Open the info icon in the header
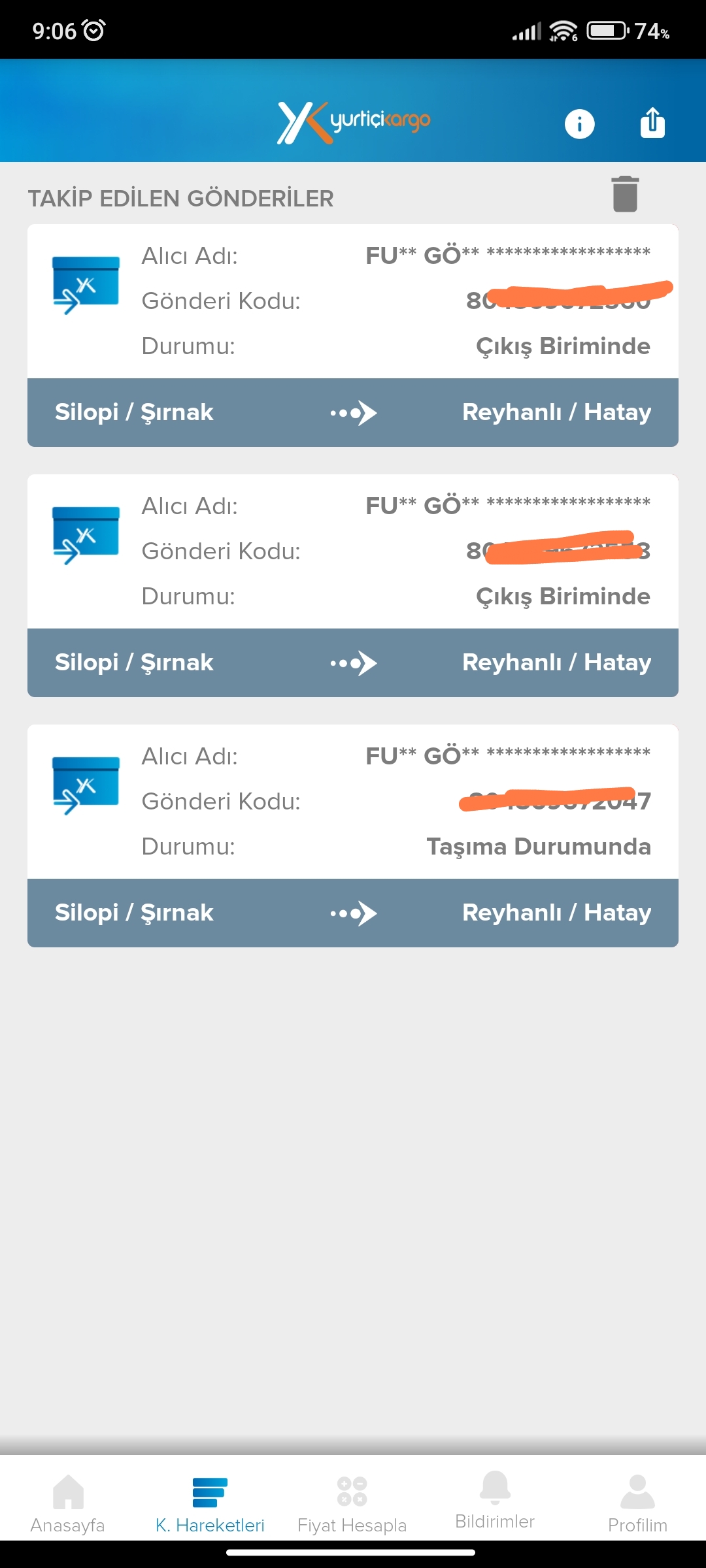This screenshot has height=1568, width=706. click(579, 123)
